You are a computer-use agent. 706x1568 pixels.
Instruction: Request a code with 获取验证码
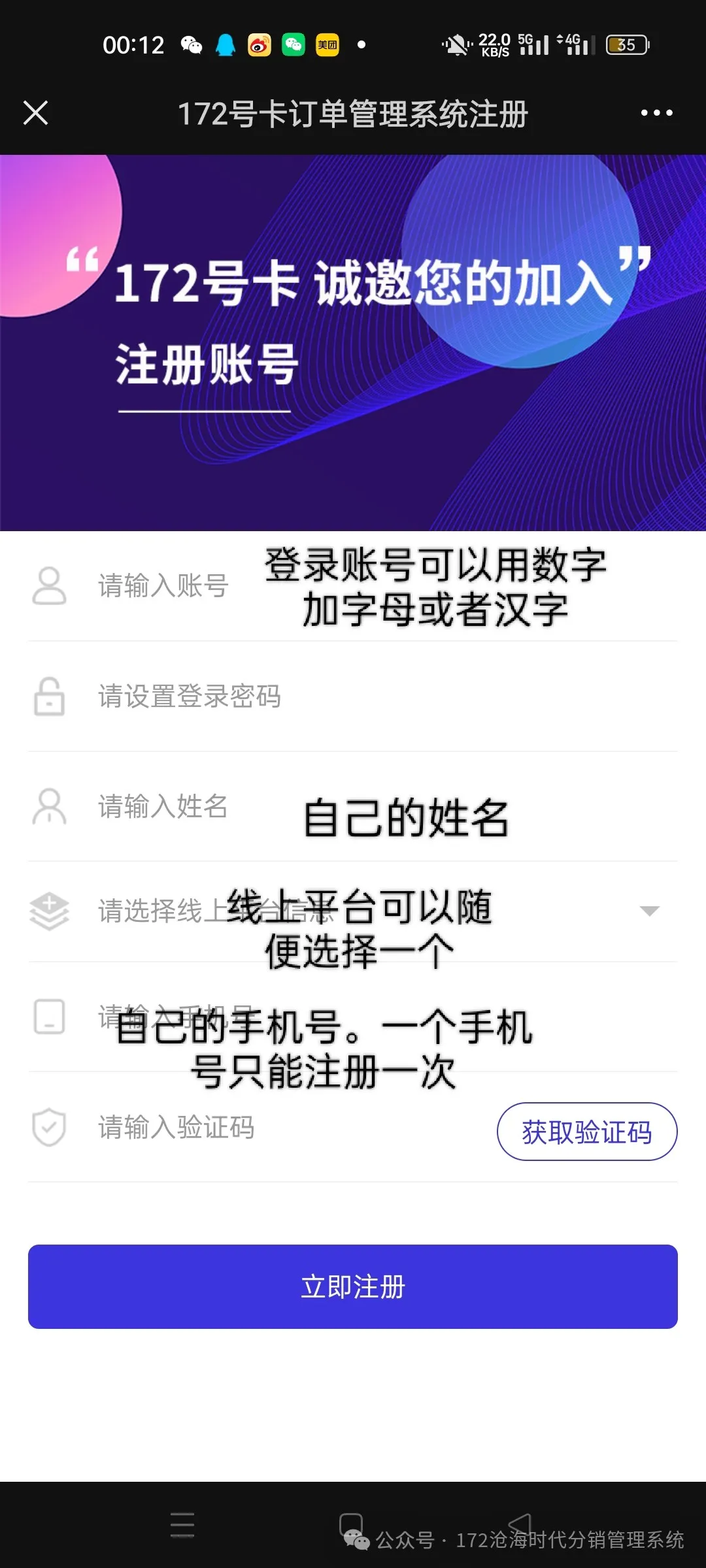[586, 1132]
